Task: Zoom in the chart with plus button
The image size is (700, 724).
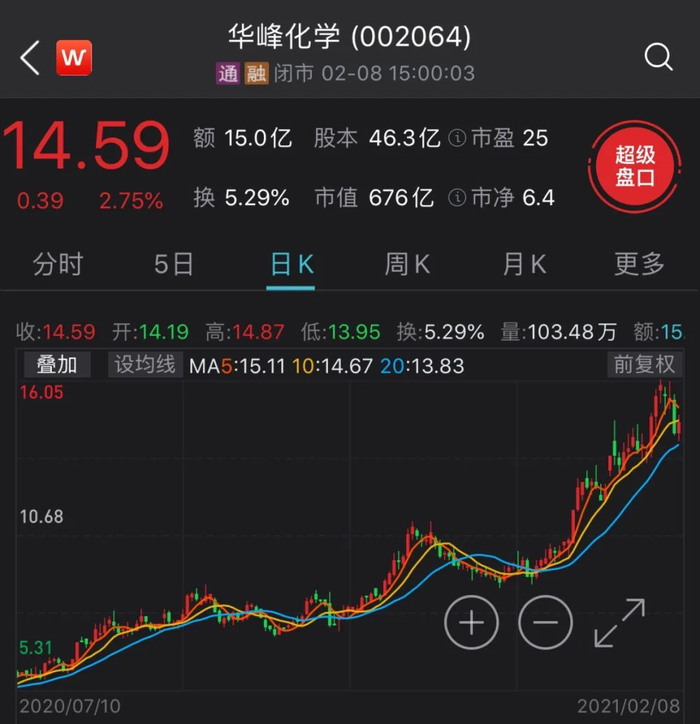Action: [471, 623]
